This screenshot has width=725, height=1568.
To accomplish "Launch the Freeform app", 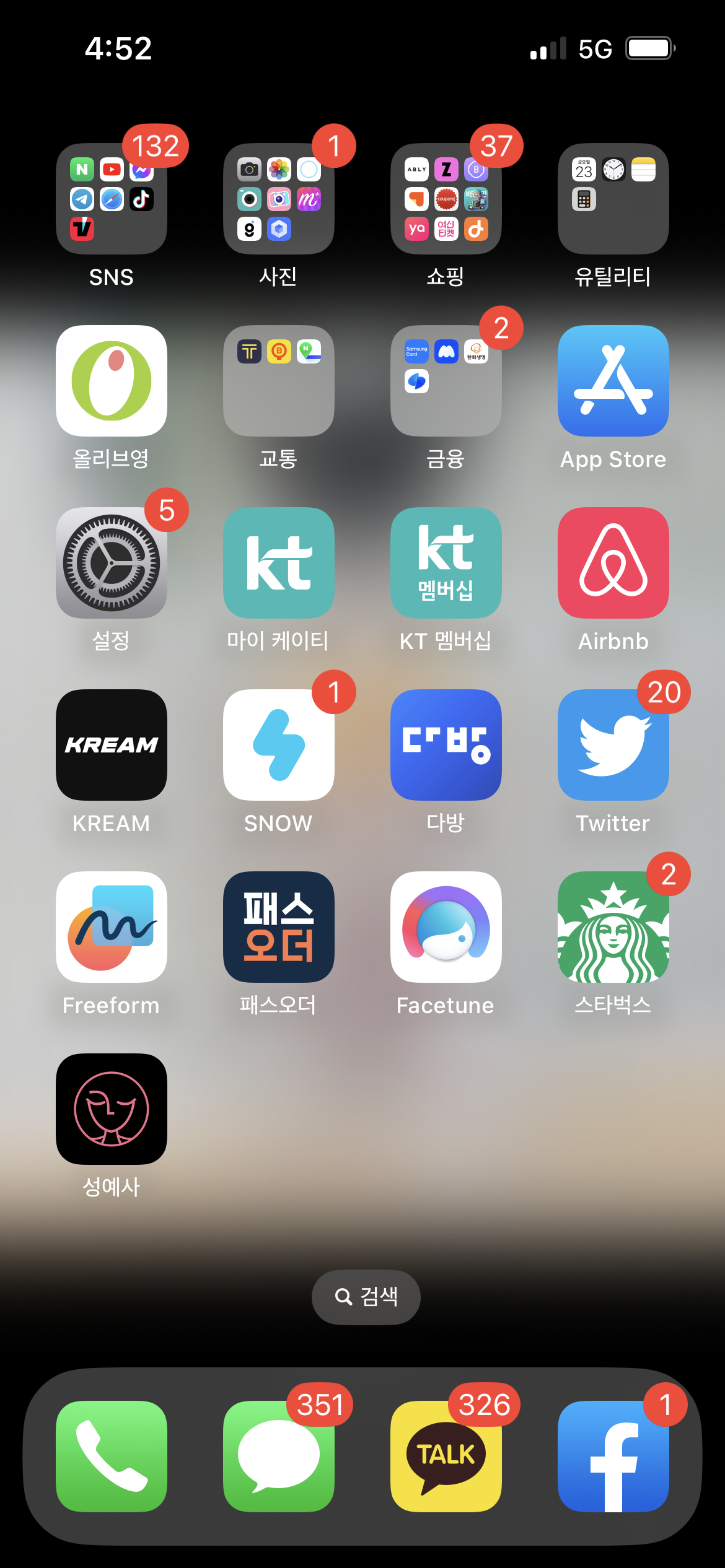I will click(112, 927).
